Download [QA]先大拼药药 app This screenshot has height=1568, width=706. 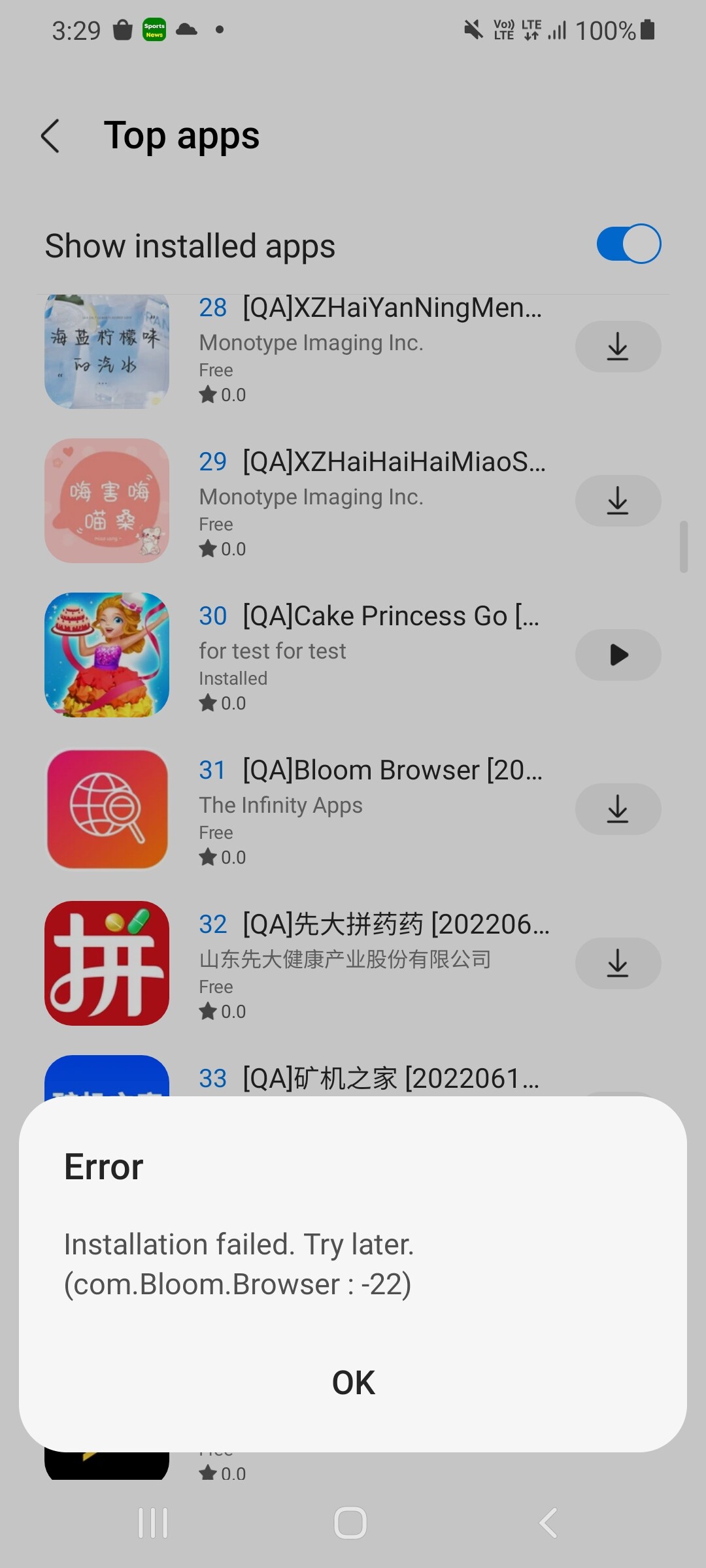618,963
